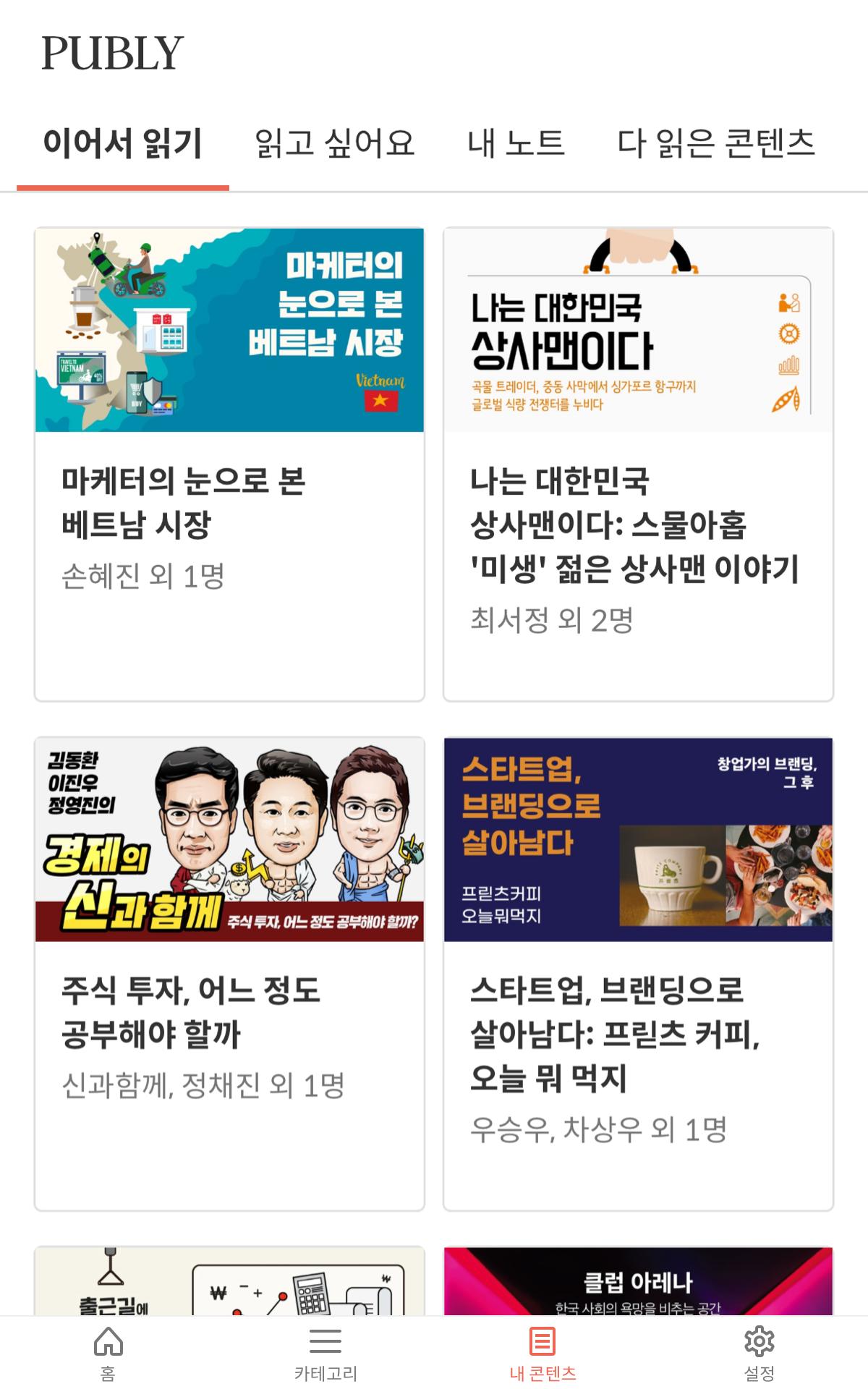Open 주식 투자, 어느 정도 공부해야 할까 card

(x=229, y=973)
